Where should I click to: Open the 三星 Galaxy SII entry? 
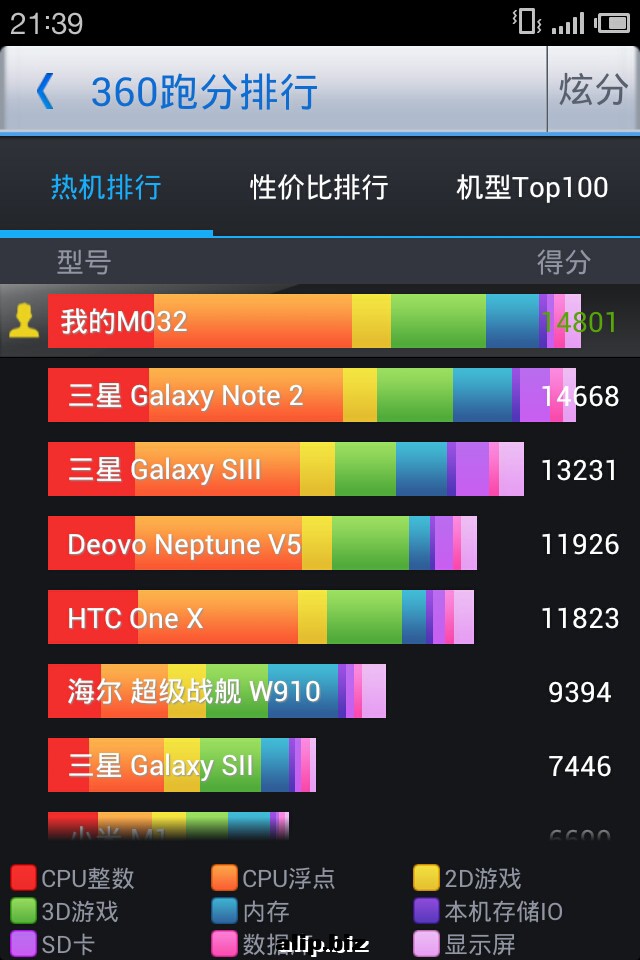pyautogui.click(x=320, y=766)
